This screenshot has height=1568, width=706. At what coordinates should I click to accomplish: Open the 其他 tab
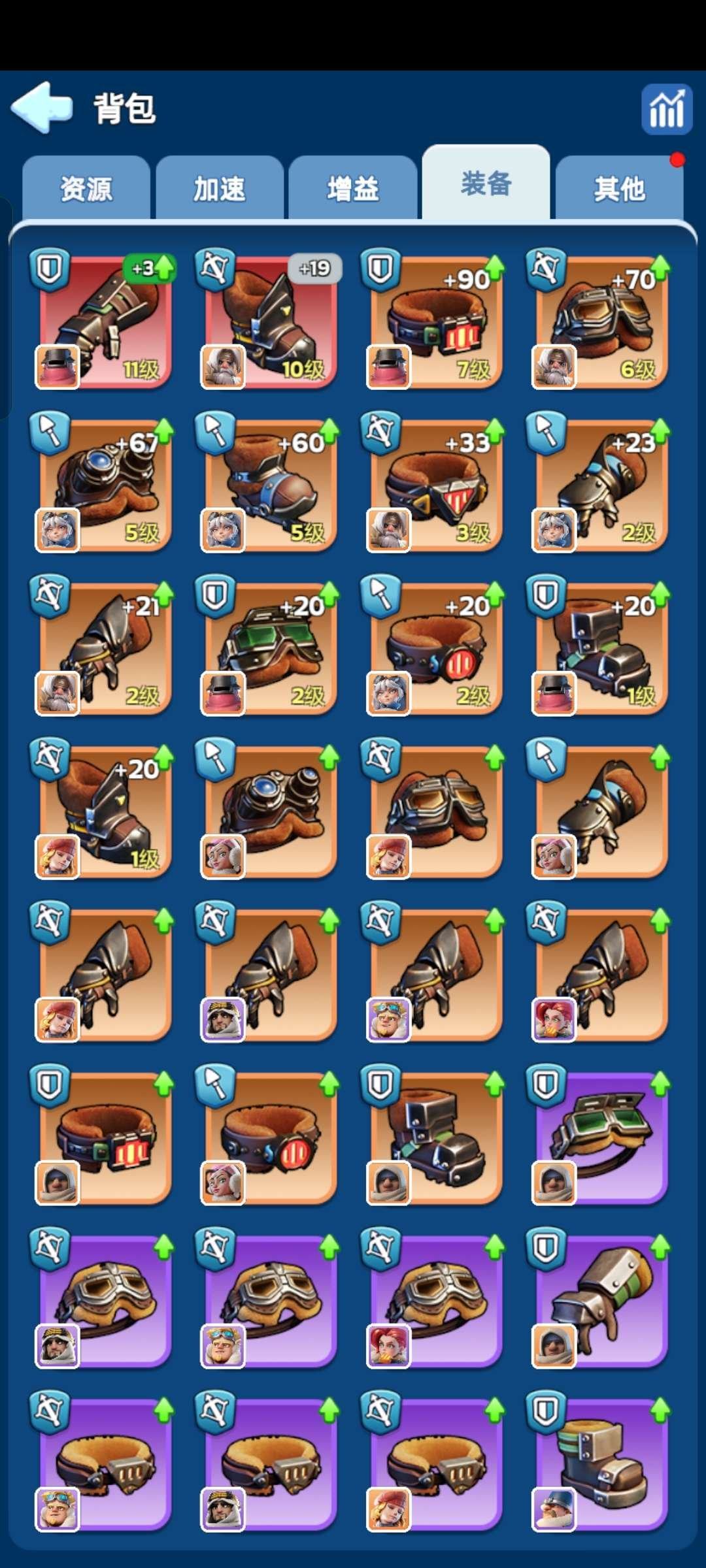pos(619,189)
